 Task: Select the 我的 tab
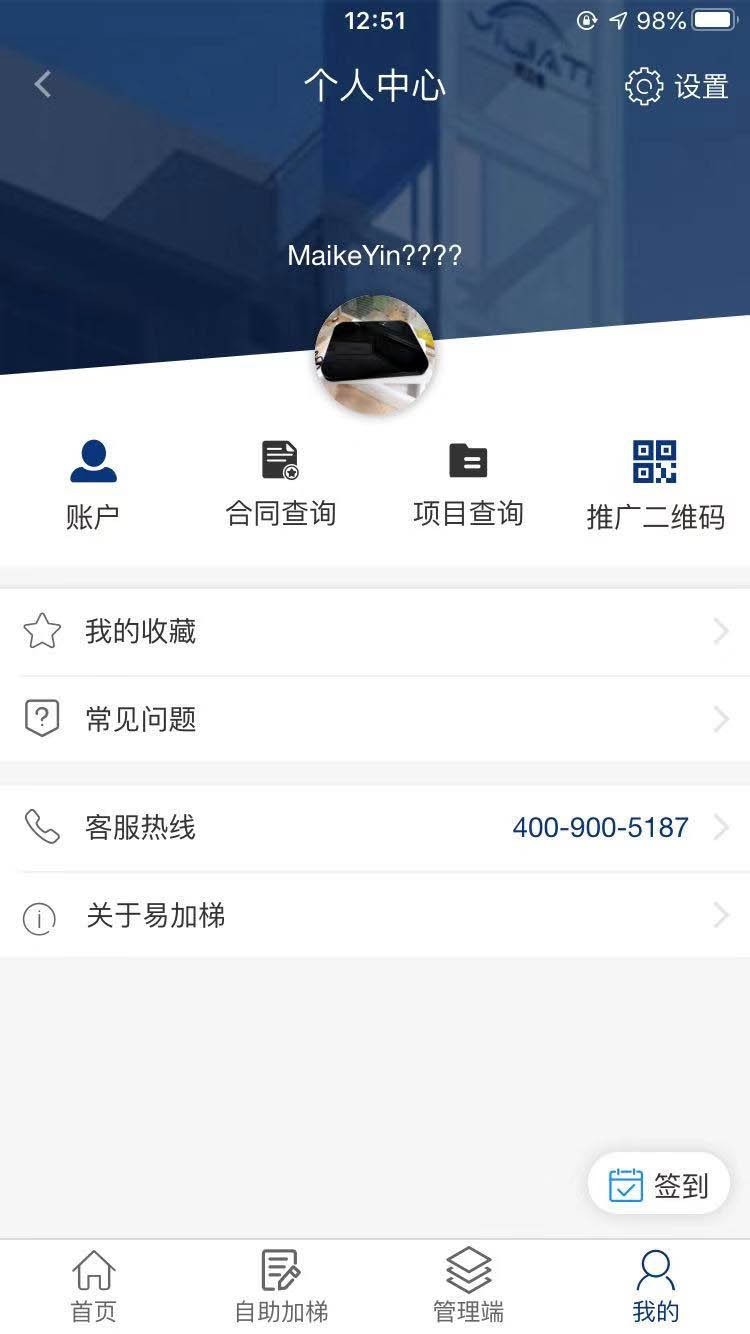pos(655,1287)
